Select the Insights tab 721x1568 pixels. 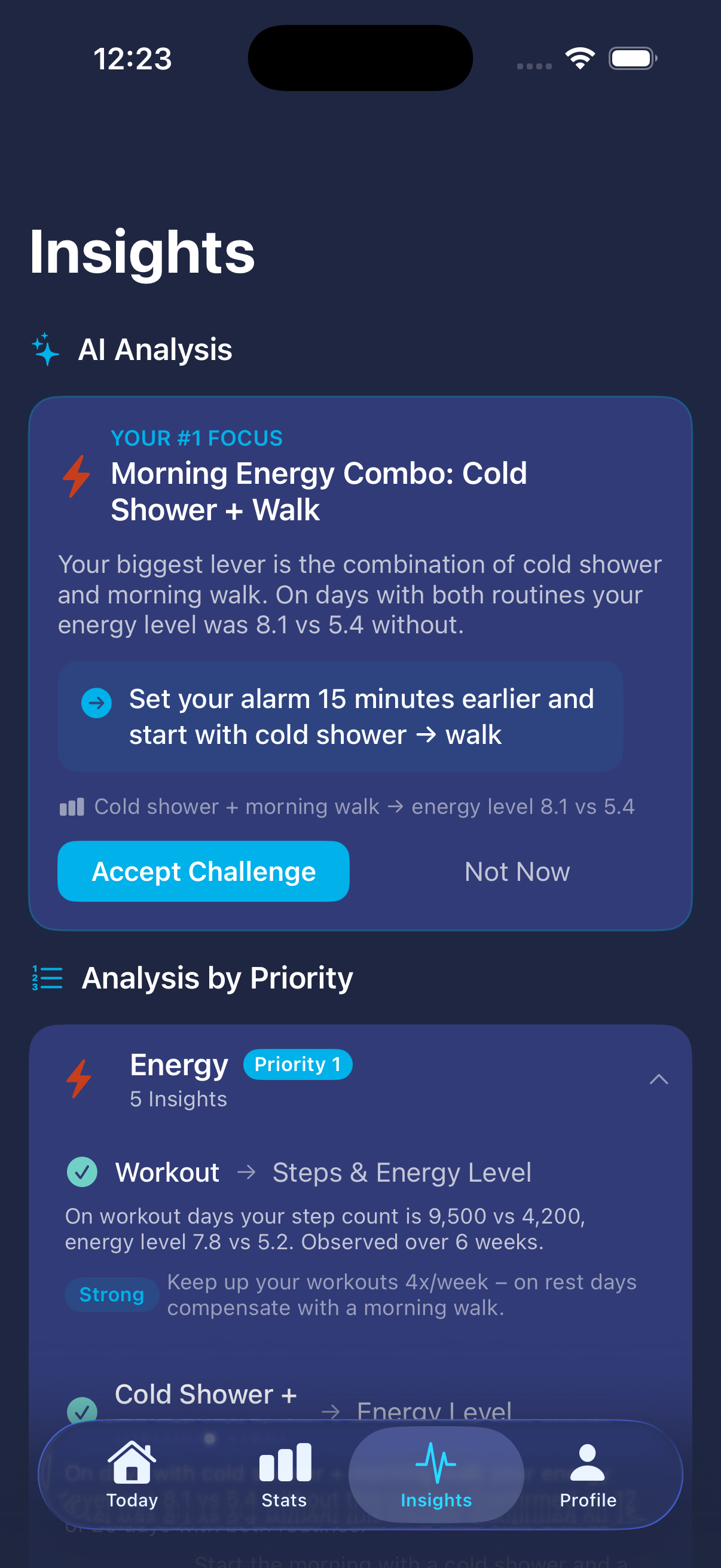tap(436, 1474)
